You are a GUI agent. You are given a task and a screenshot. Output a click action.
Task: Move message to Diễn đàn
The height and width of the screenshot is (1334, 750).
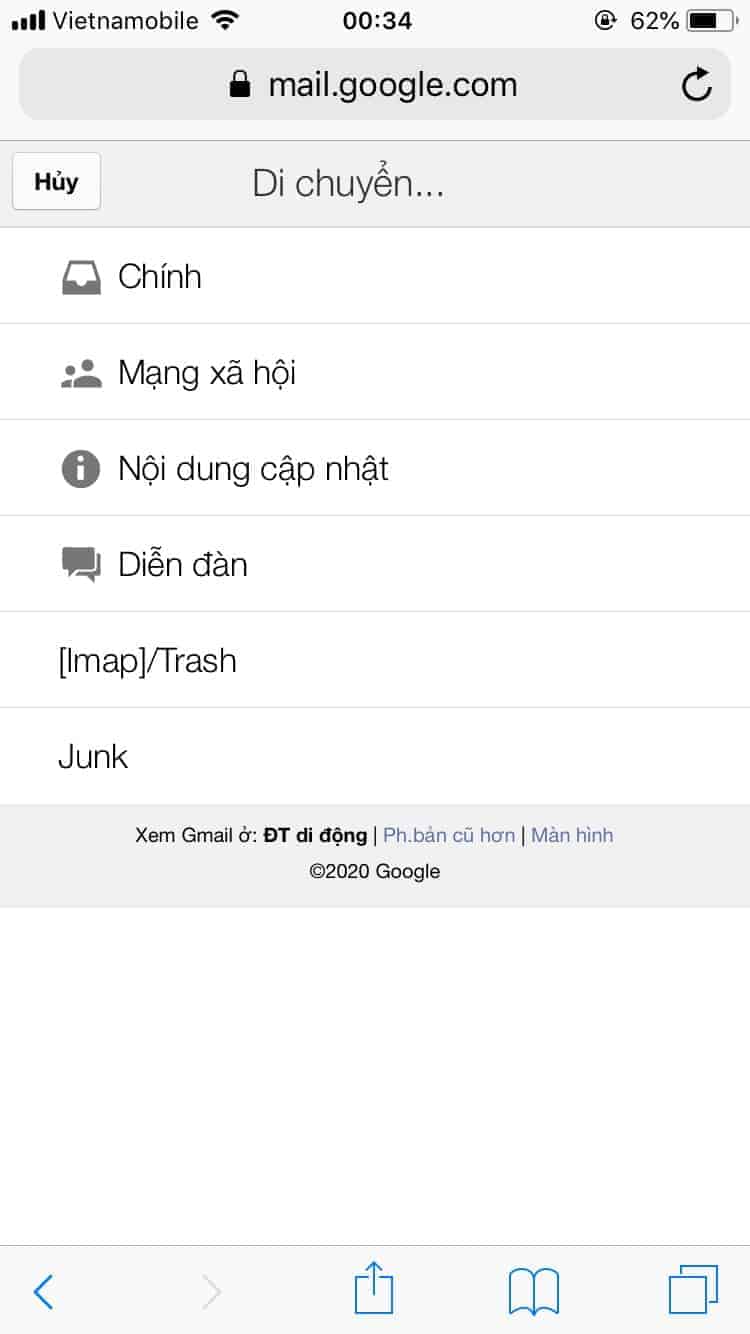click(x=182, y=564)
